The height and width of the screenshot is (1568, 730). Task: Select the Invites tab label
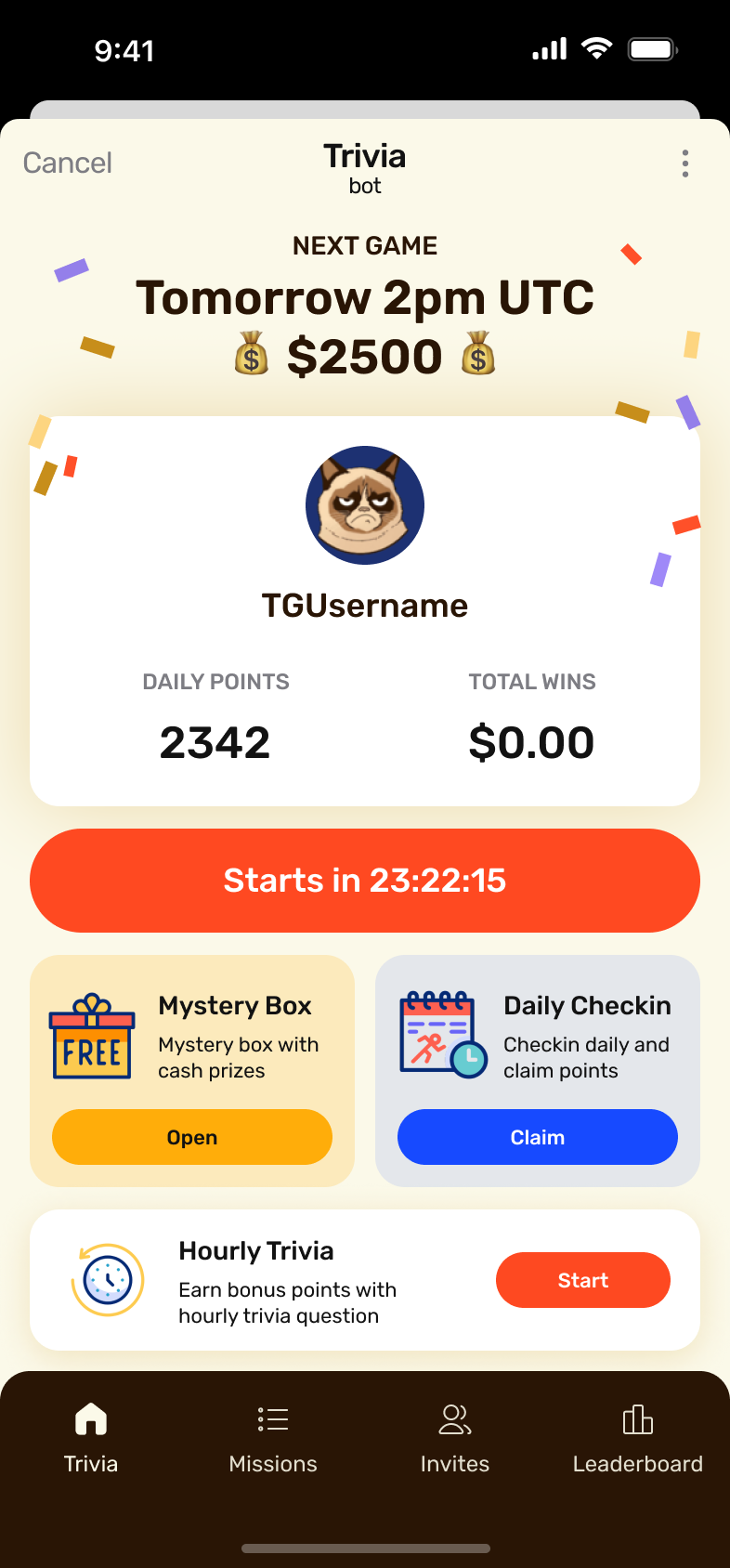[x=454, y=1463]
